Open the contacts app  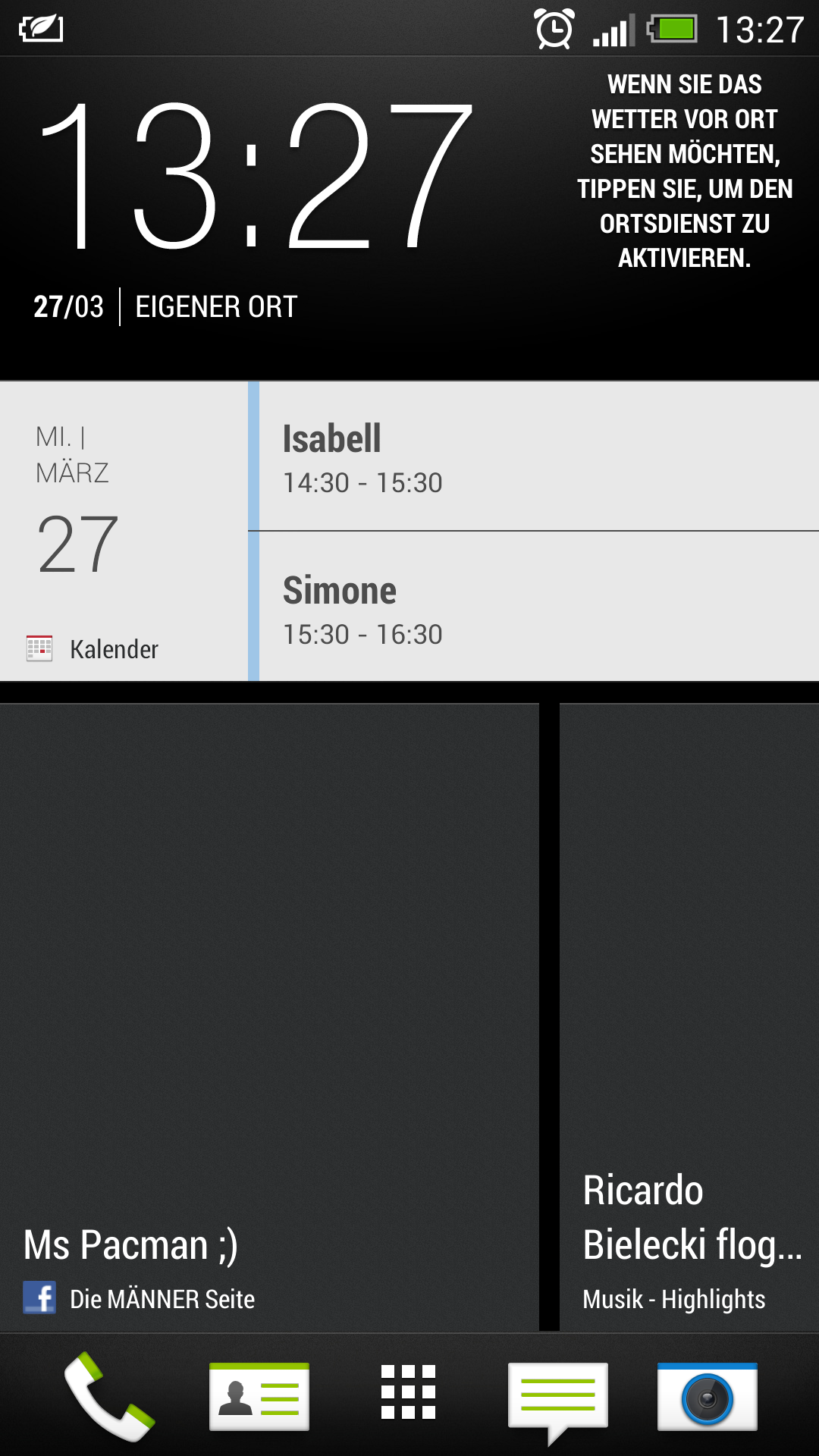coord(259,1396)
